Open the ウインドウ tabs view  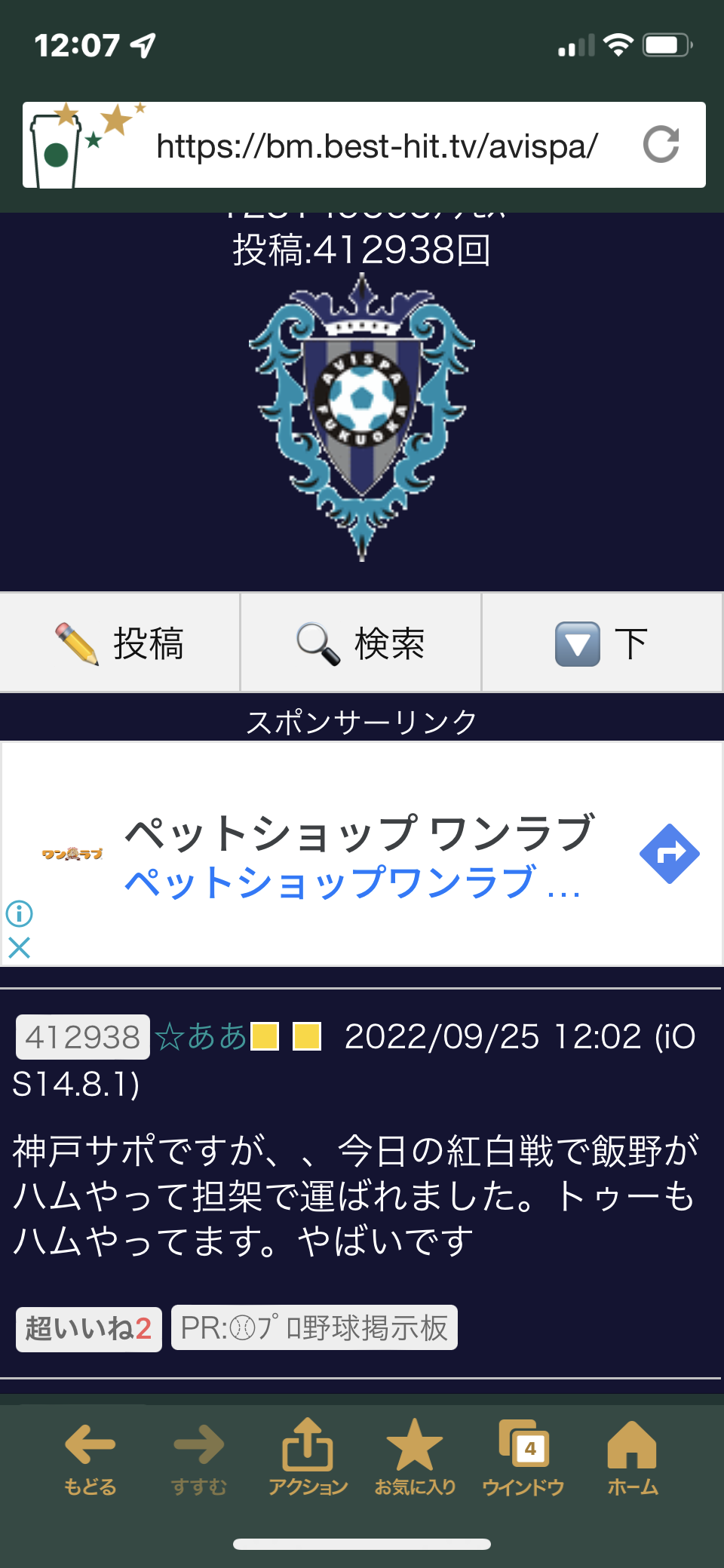(523, 1457)
